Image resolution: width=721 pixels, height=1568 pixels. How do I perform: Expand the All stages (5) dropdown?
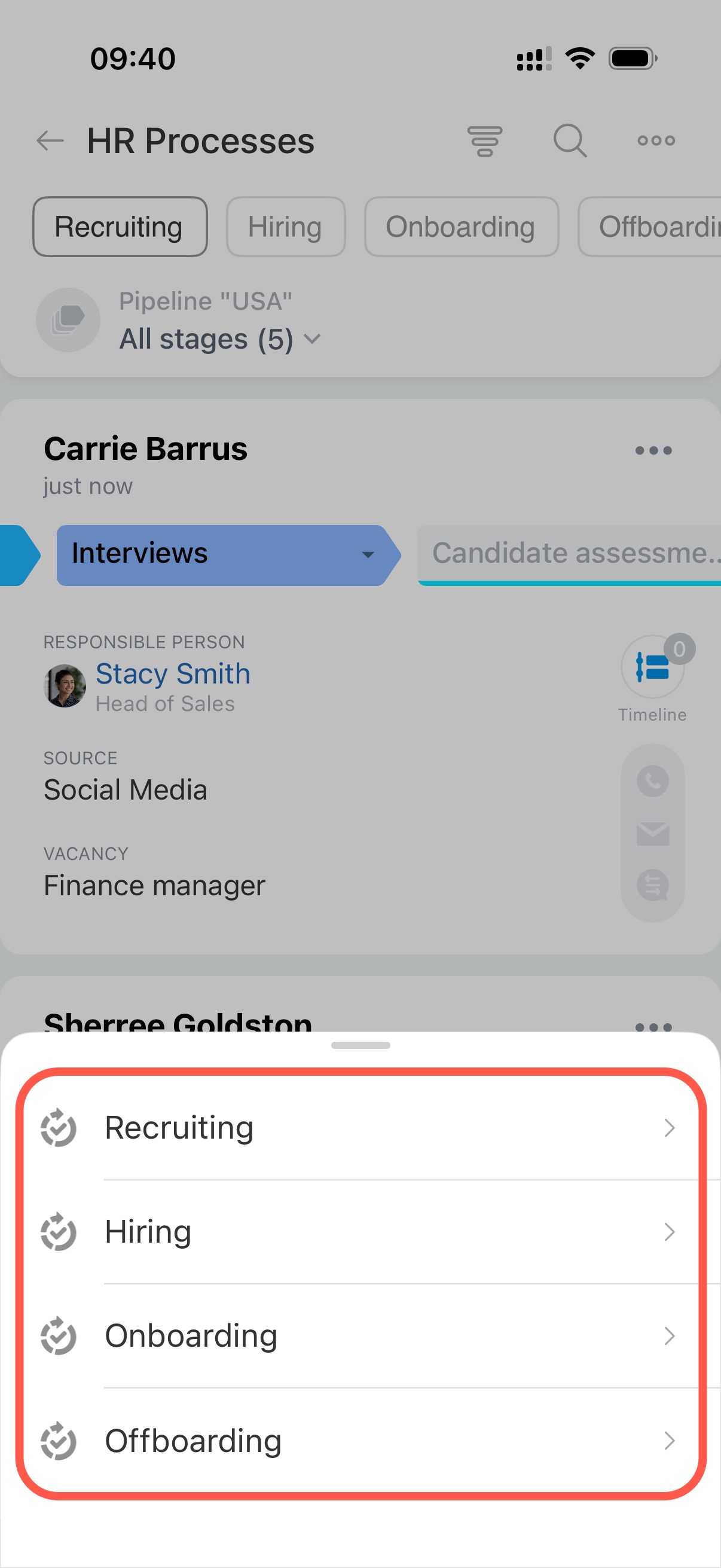tap(218, 339)
